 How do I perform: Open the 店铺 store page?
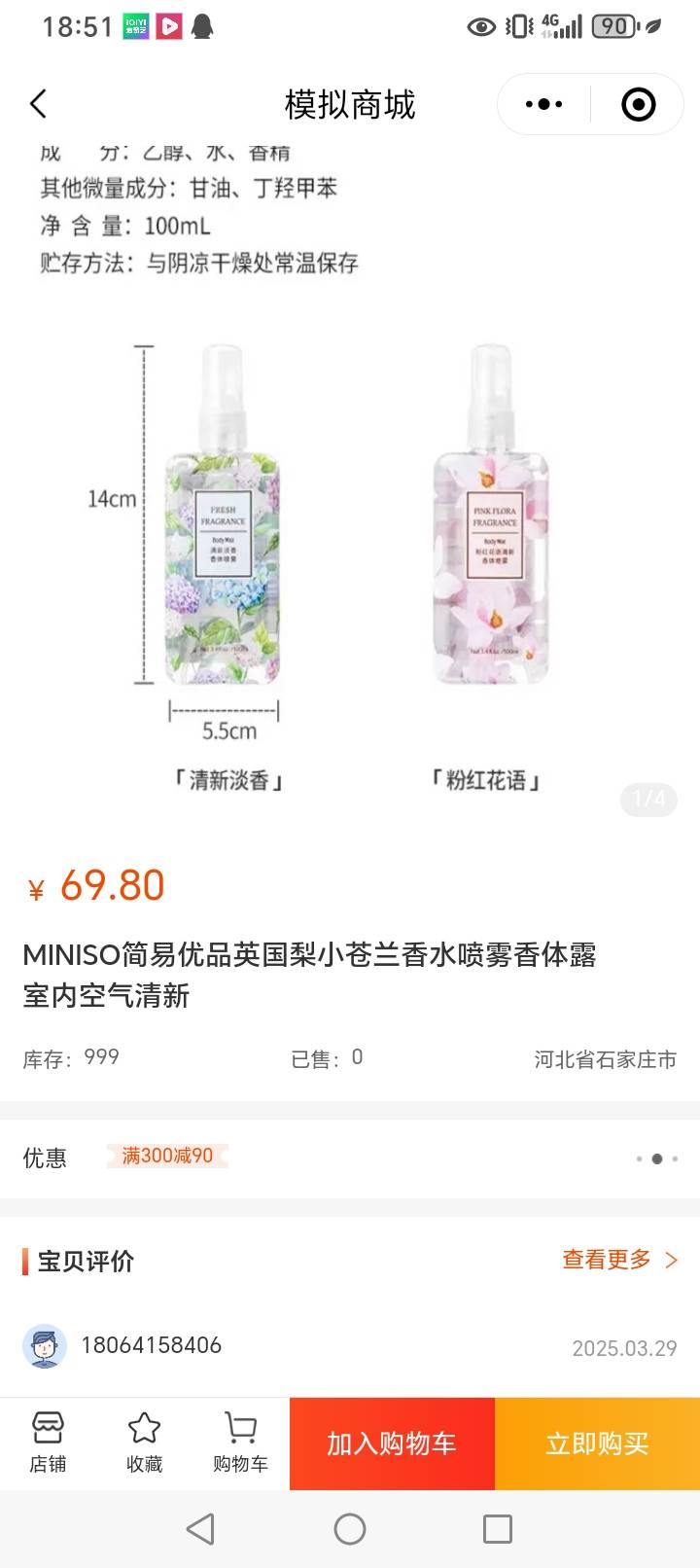[x=48, y=1443]
